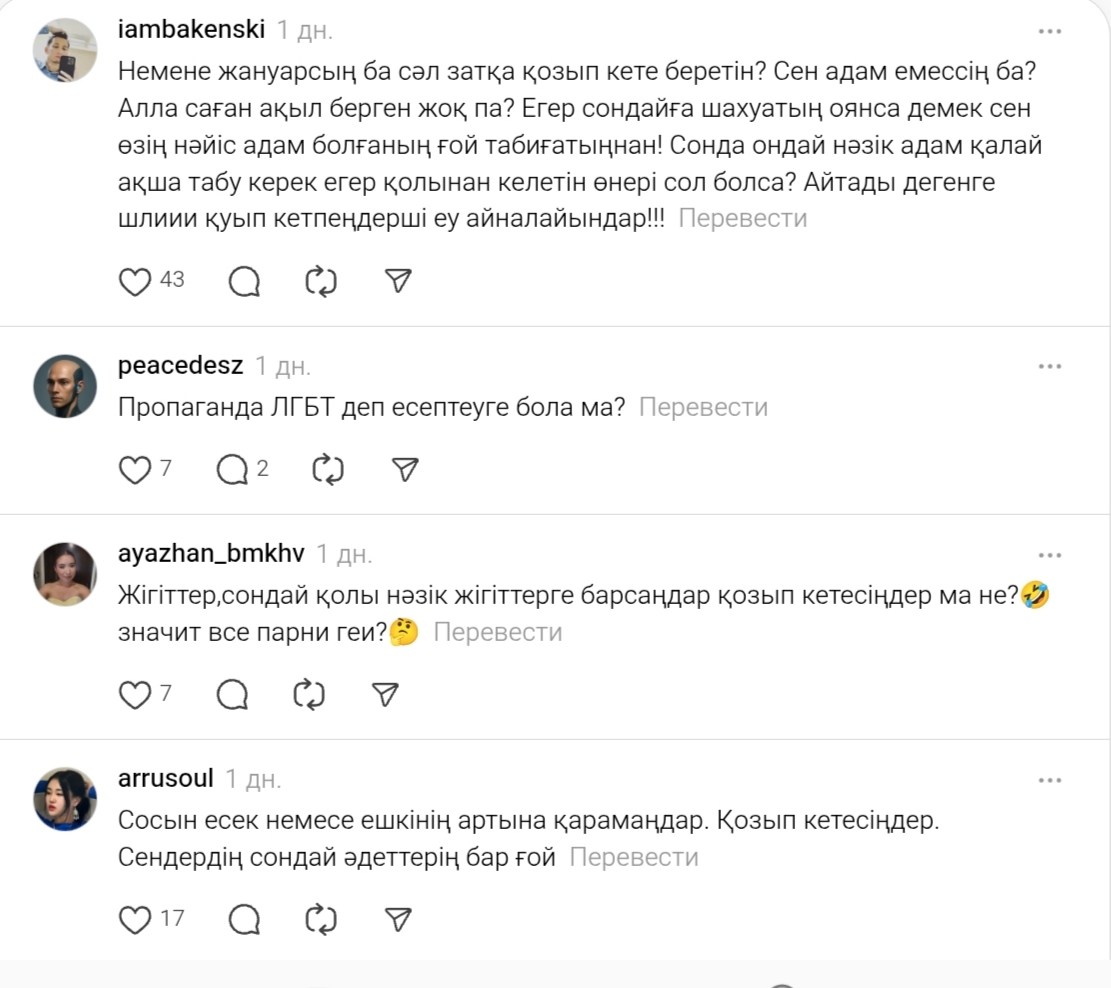Like ayazhan_bmkhv's comment
1111x988 pixels.
135,694
